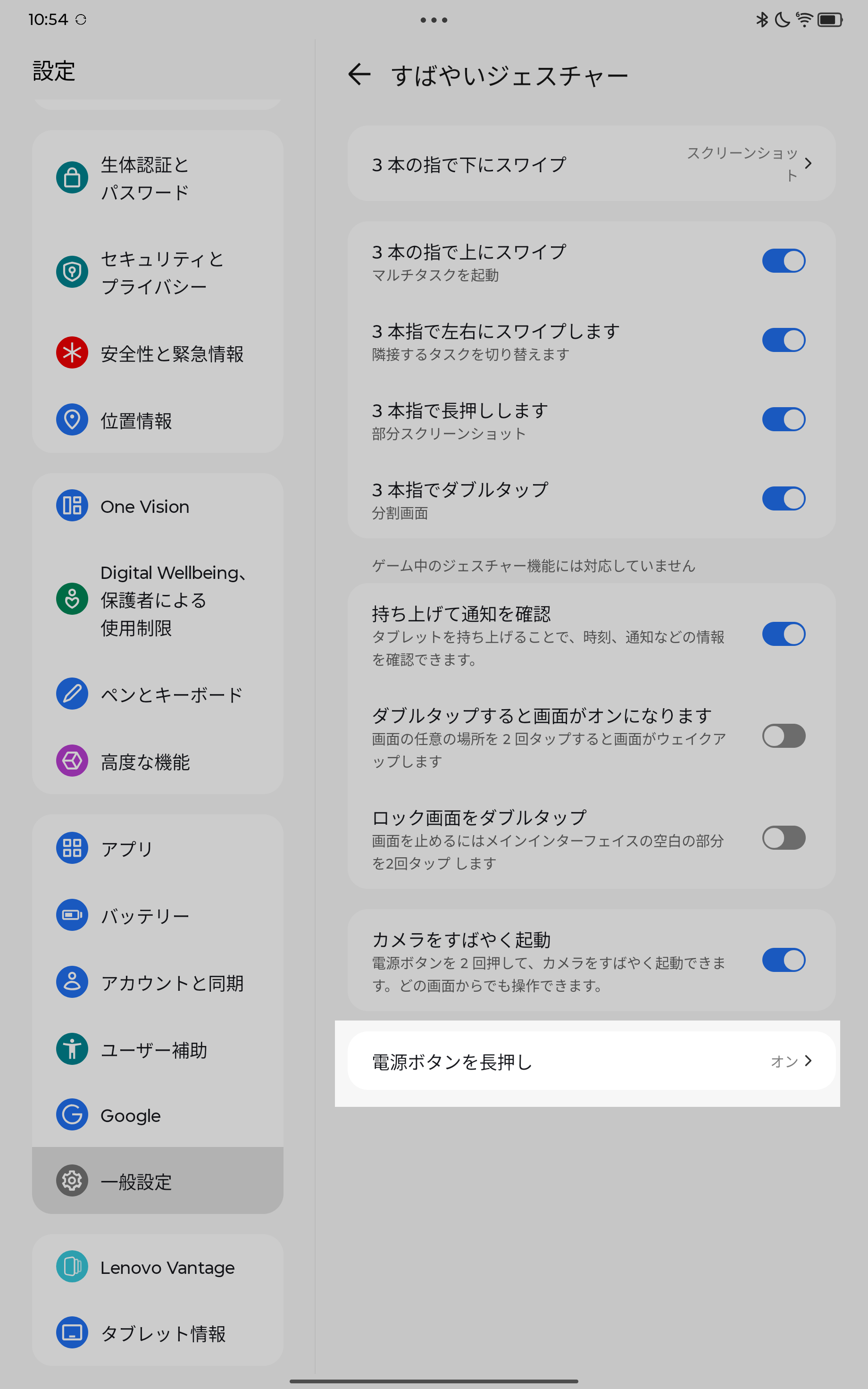The height and width of the screenshot is (1389, 868).
Task: Open Google settings
Action: (x=157, y=1115)
